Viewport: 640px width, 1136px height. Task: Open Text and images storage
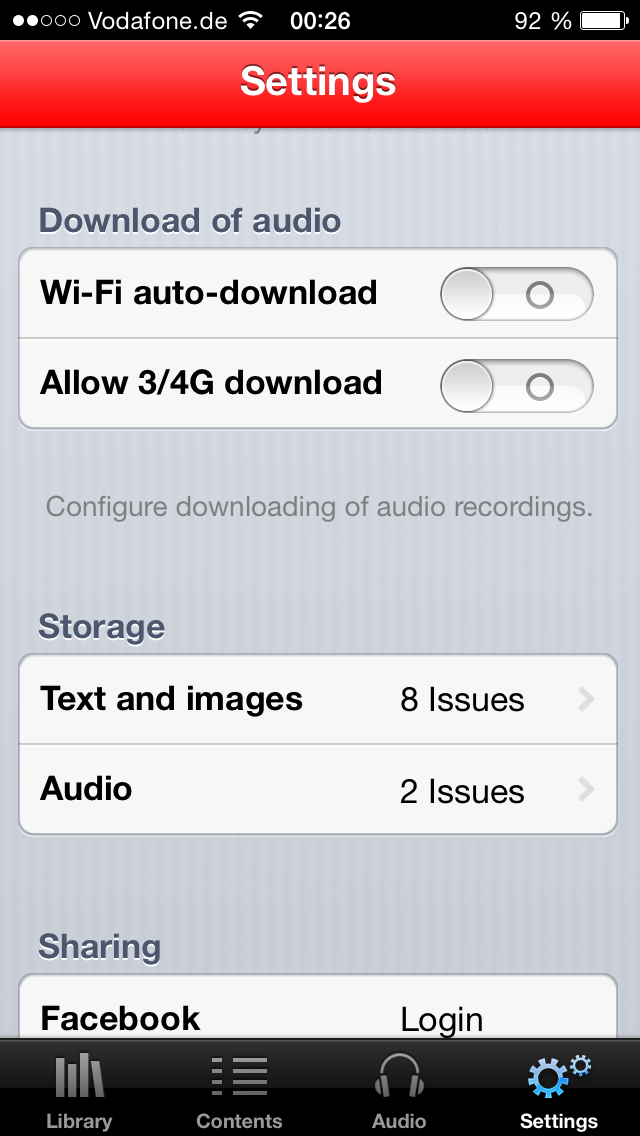[x=318, y=699]
